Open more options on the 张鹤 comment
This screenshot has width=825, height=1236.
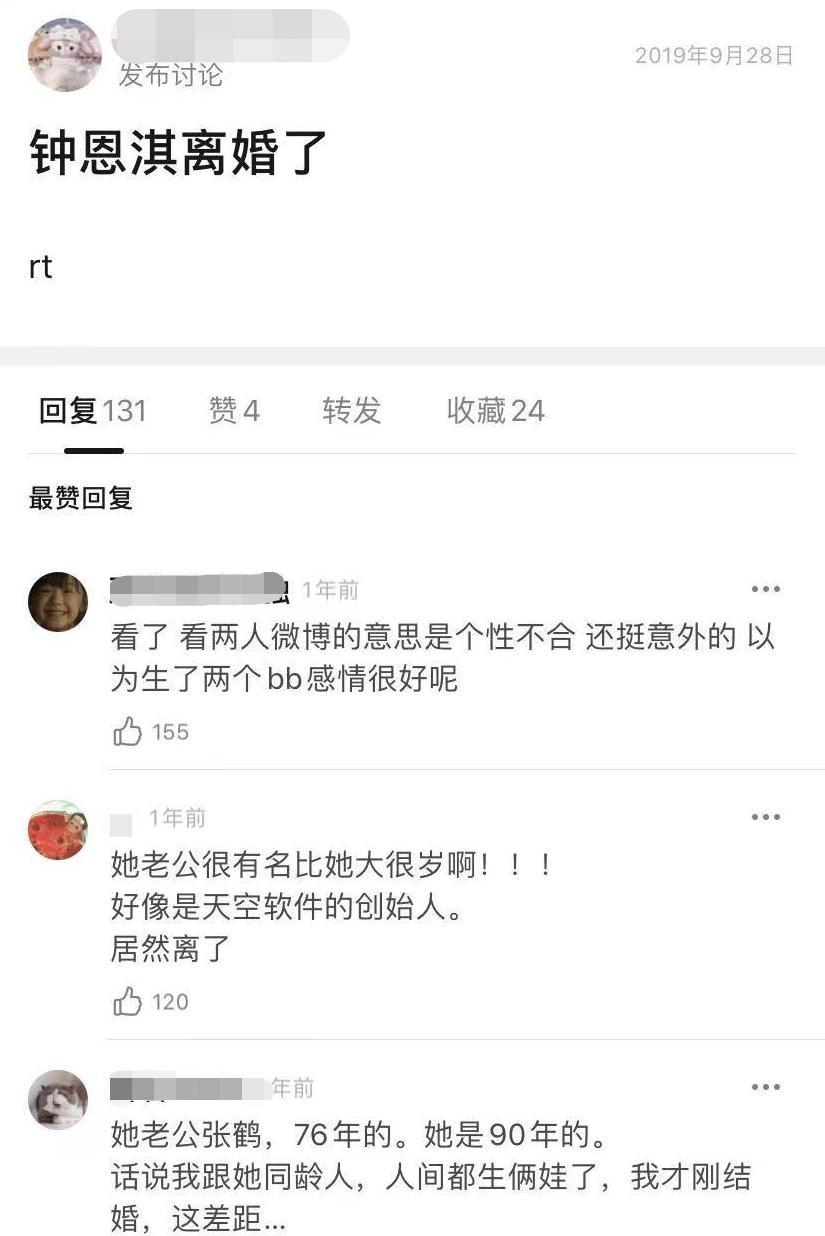click(x=765, y=1087)
